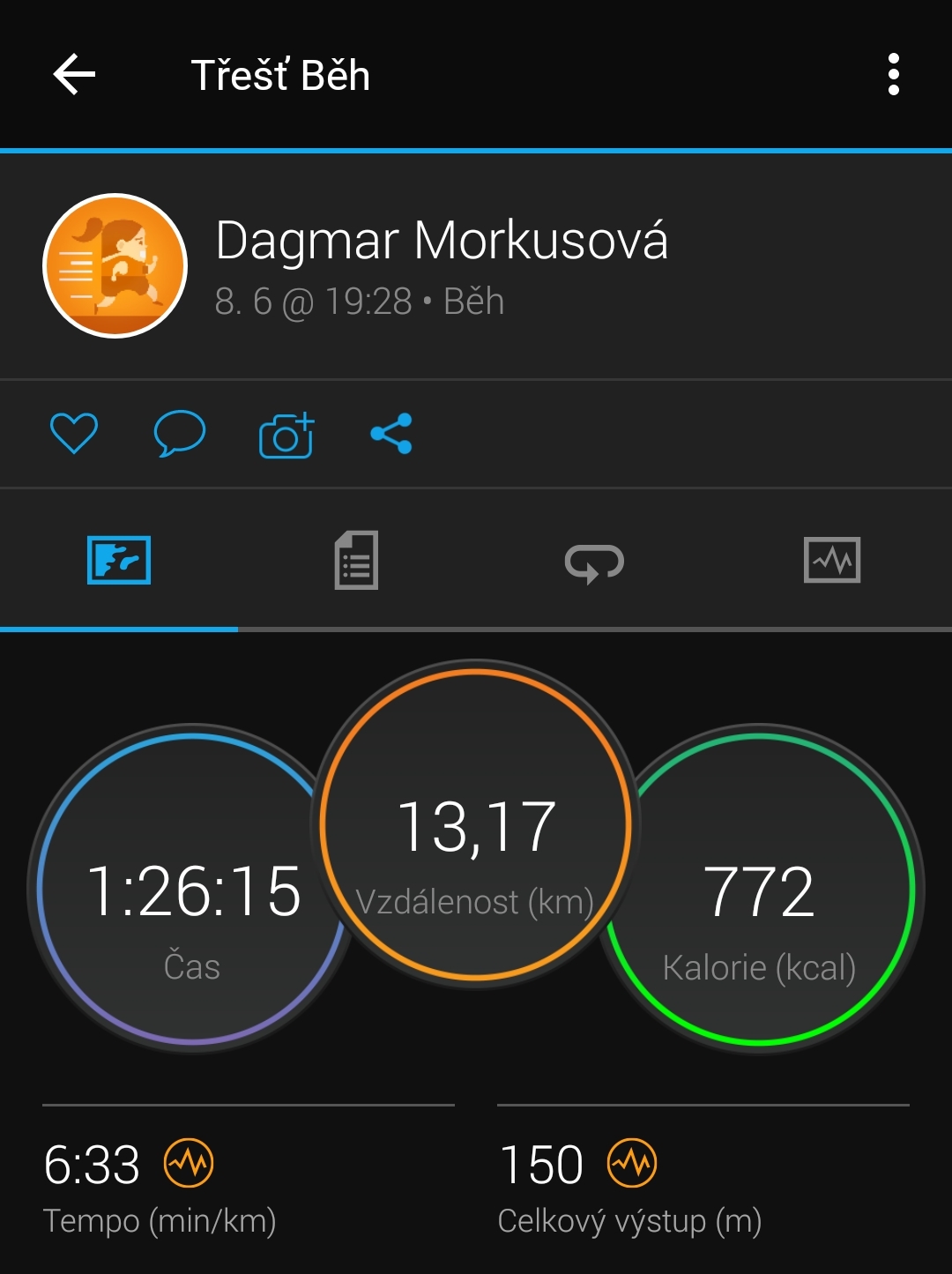Image resolution: width=952 pixels, height=1274 pixels.
Task: Open comments with the speech bubble icon
Action: coord(180,434)
